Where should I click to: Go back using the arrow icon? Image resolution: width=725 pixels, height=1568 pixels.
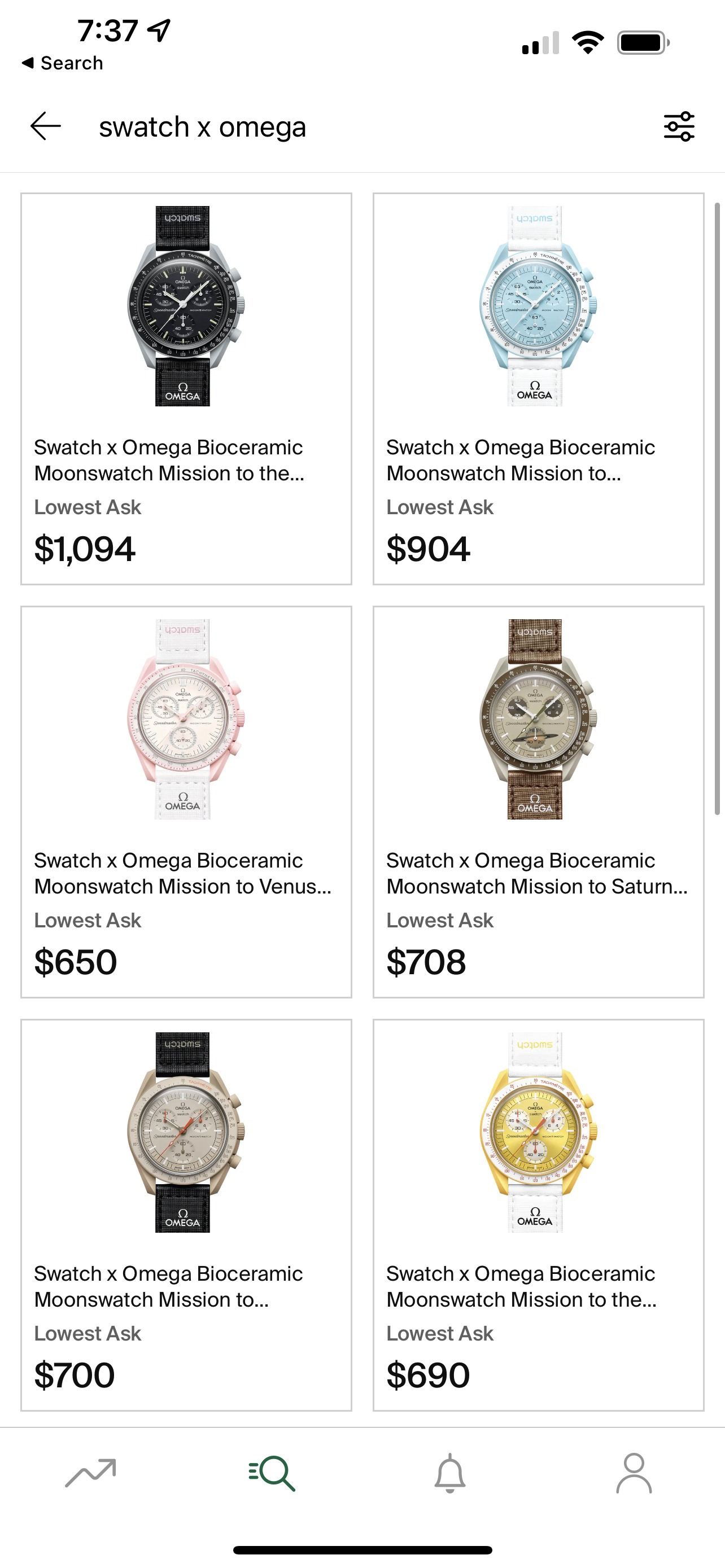(x=46, y=126)
